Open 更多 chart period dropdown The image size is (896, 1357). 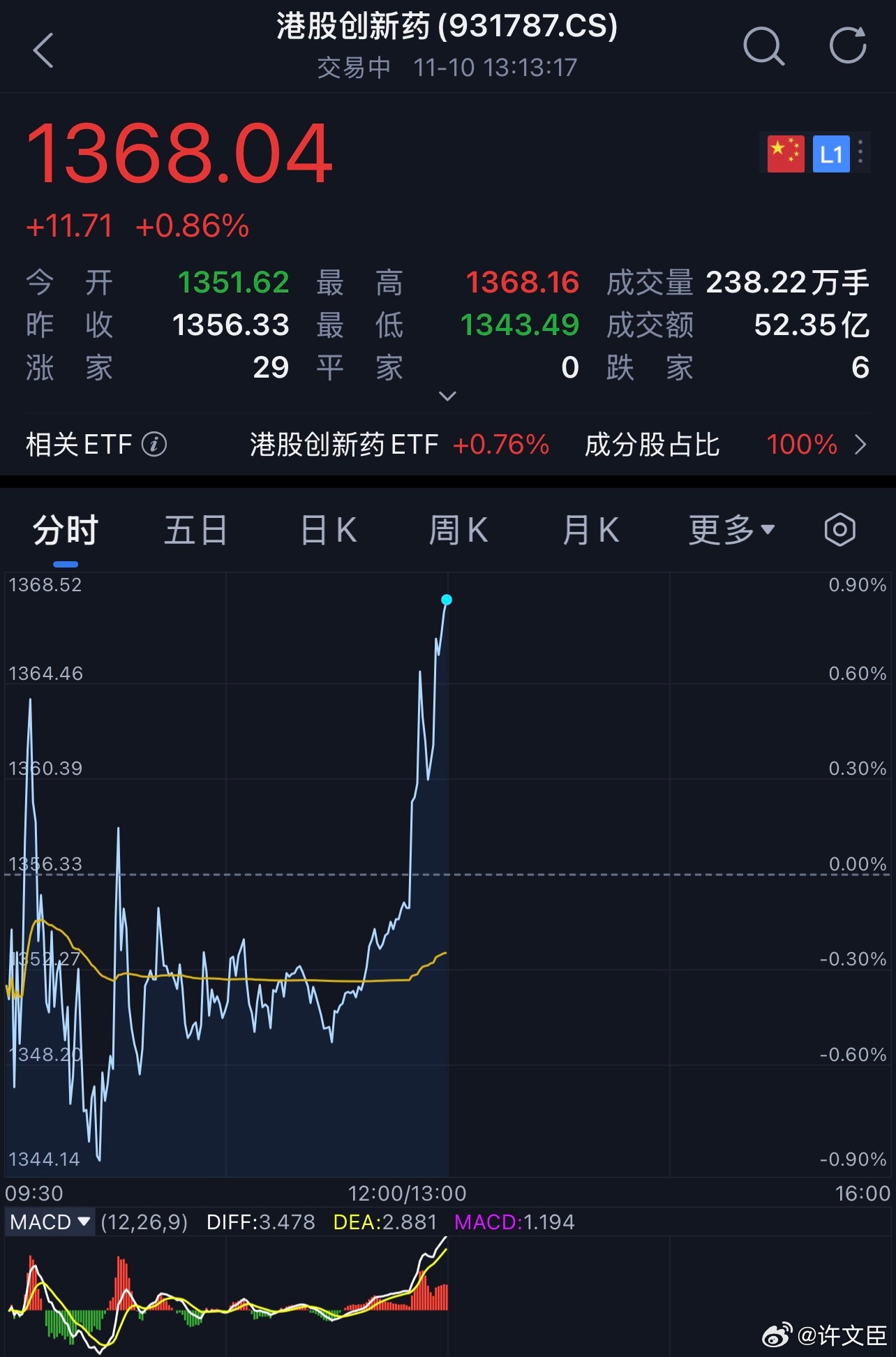coord(729,531)
